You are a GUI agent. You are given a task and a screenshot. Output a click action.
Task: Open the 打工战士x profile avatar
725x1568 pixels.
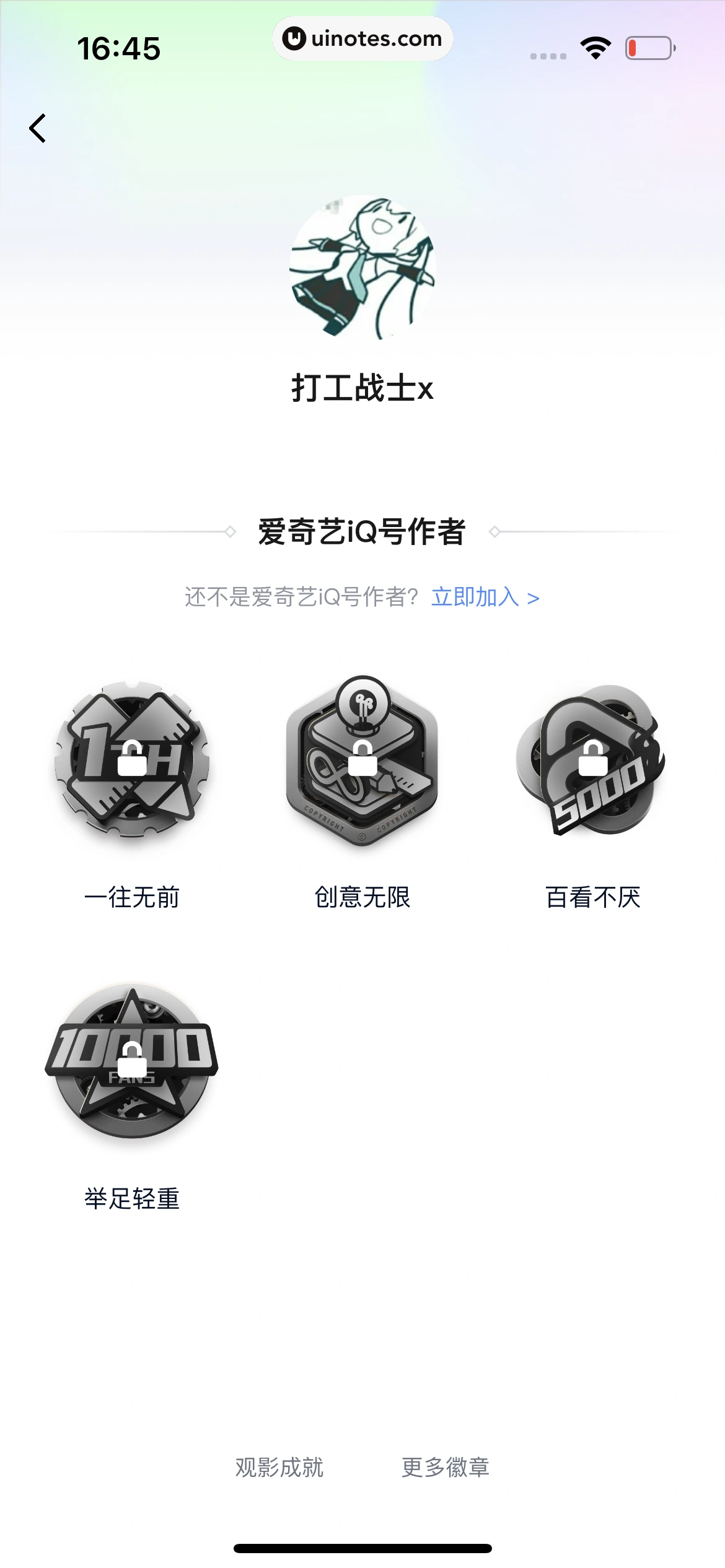point(362,268)
